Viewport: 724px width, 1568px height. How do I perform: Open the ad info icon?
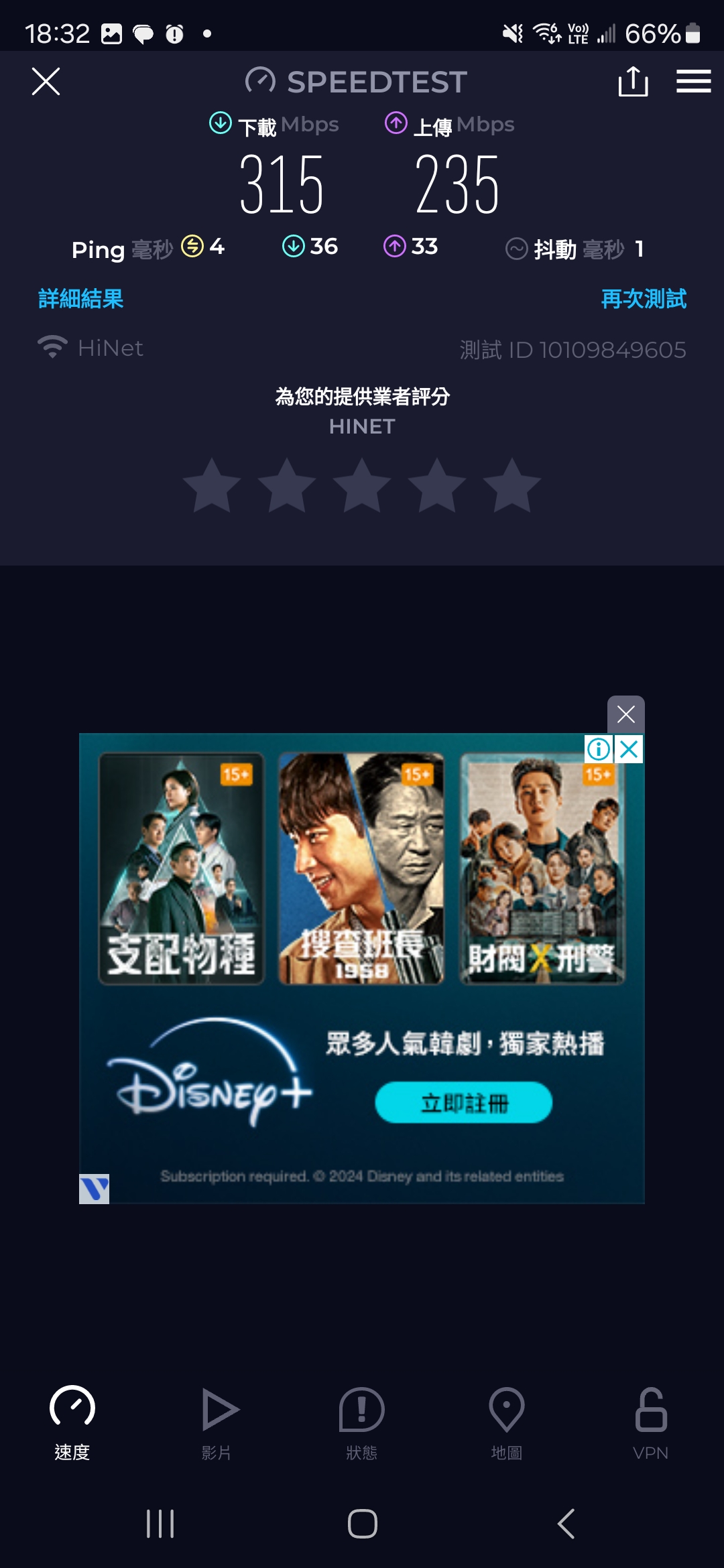pos(599,749)
